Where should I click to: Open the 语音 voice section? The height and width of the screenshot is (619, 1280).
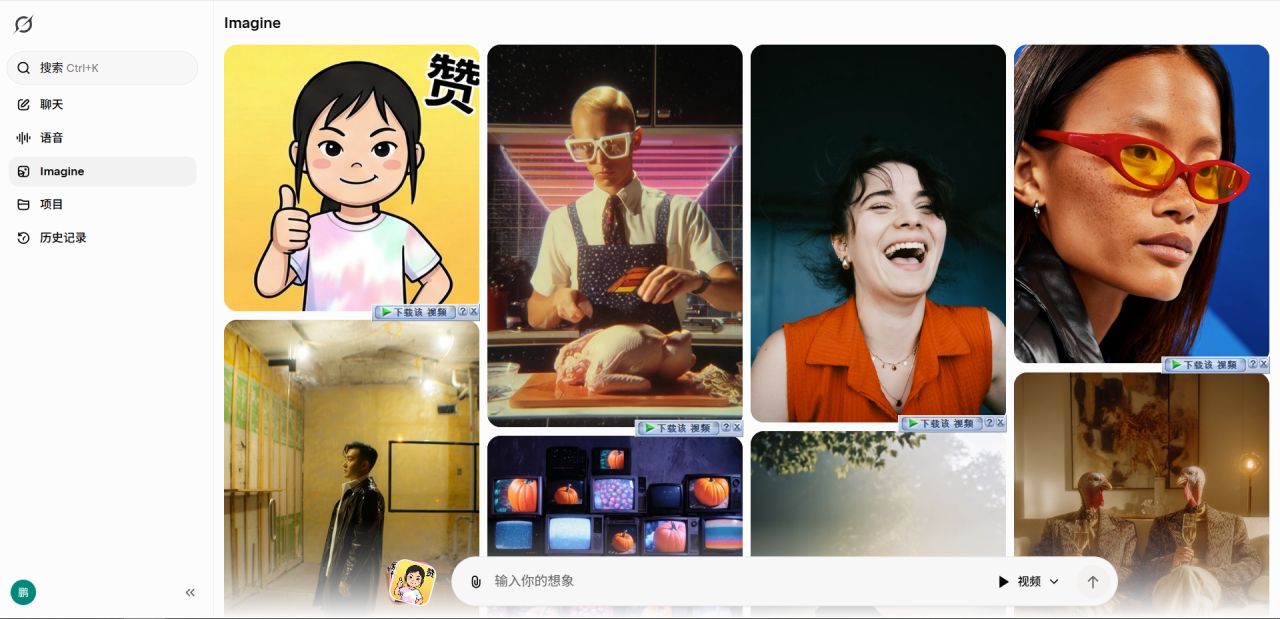pos(52,138)
